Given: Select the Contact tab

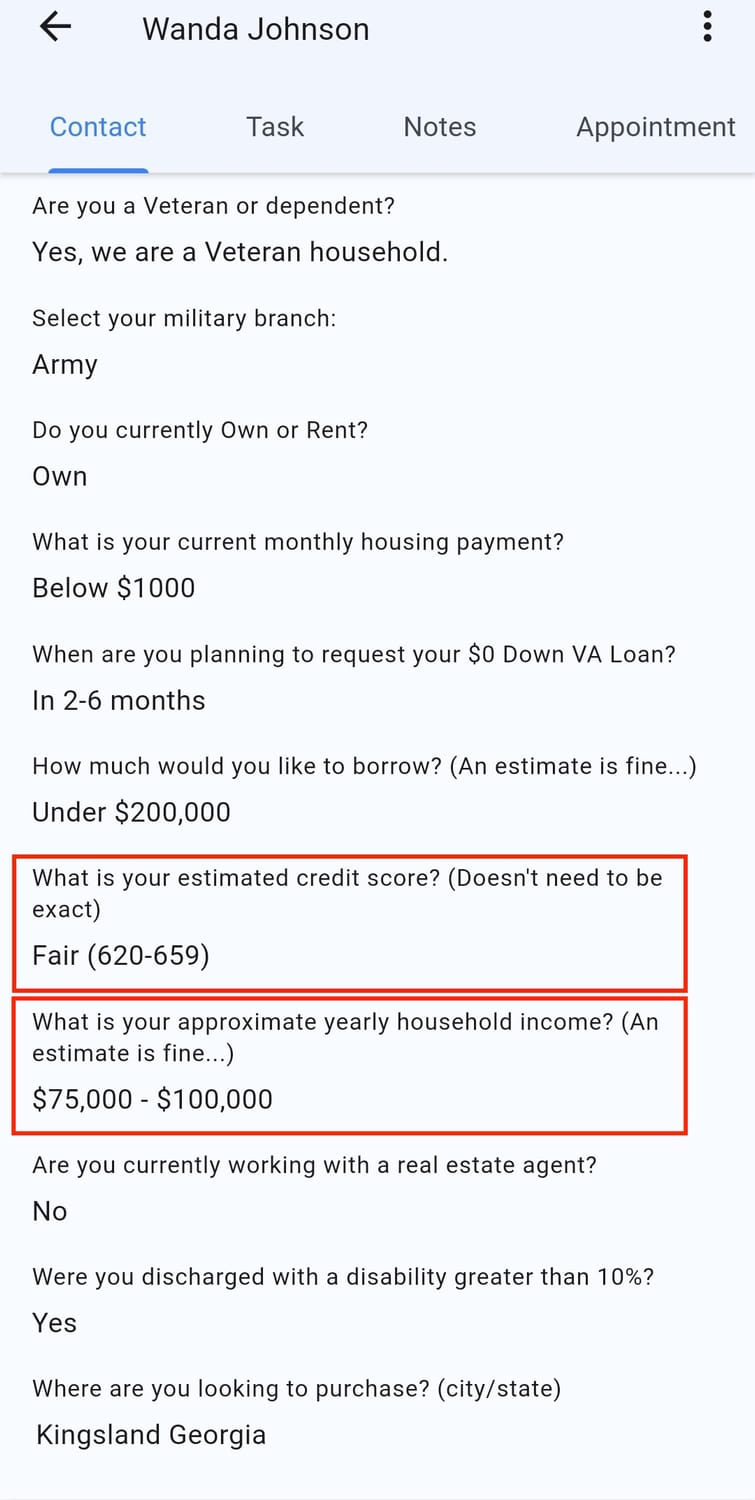Looking at the screenshot, I should pyautogui.click(x=98, y=127).
